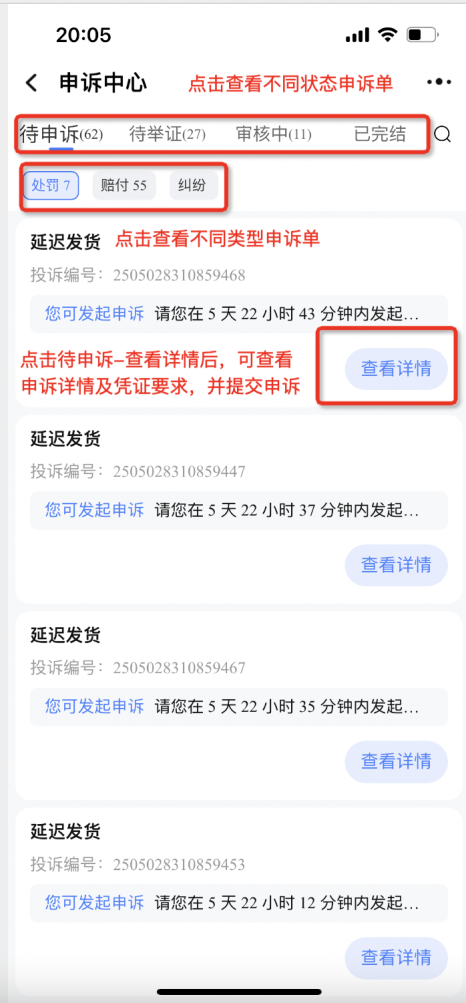
Task: Filter by 赔付 55 chip
Action: coord(124,186)
